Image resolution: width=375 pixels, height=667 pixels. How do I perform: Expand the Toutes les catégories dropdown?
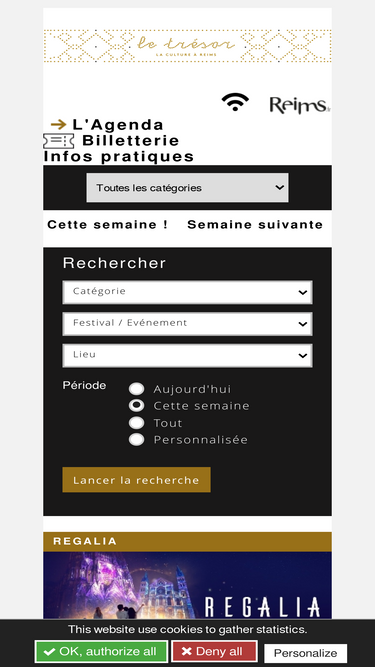188,188
